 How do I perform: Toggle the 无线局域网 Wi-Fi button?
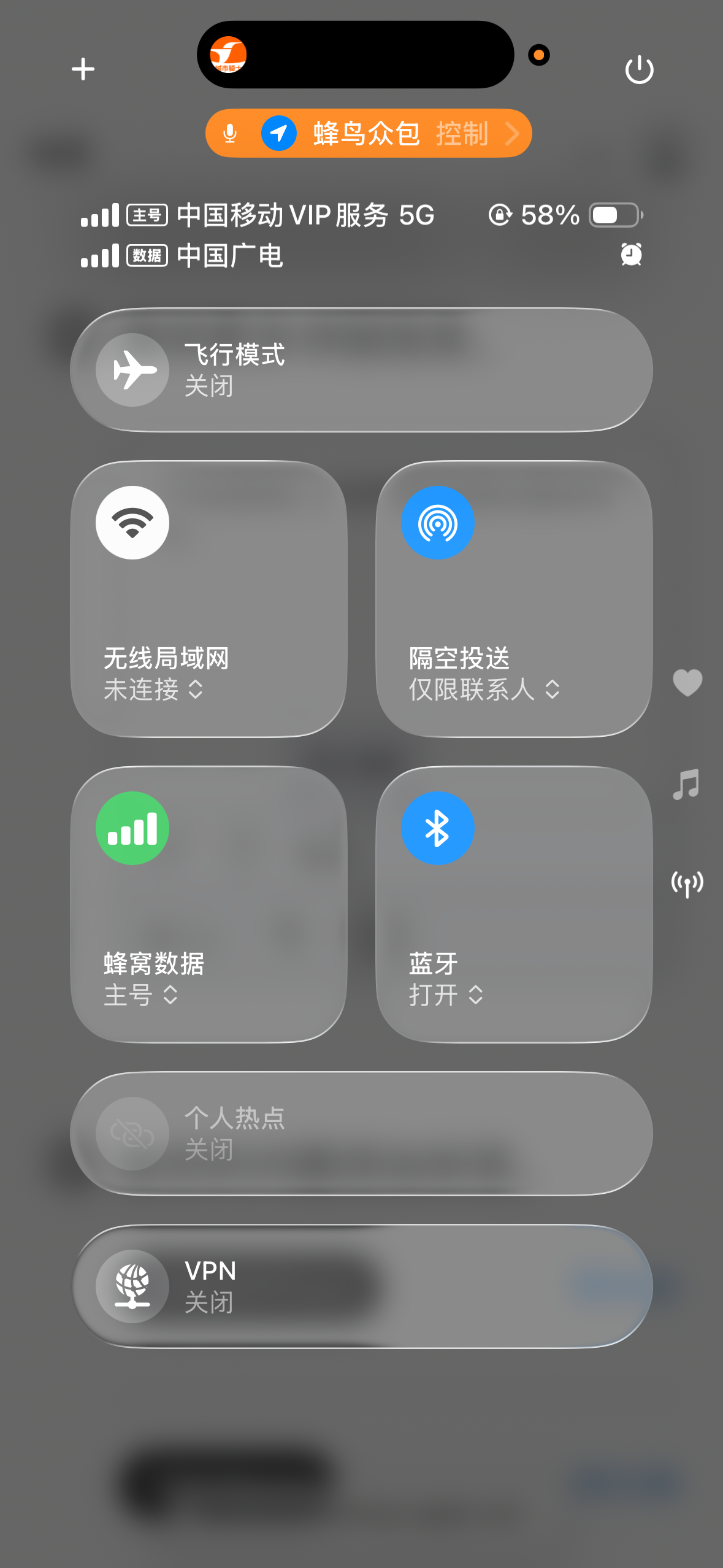tap(132, 523)
